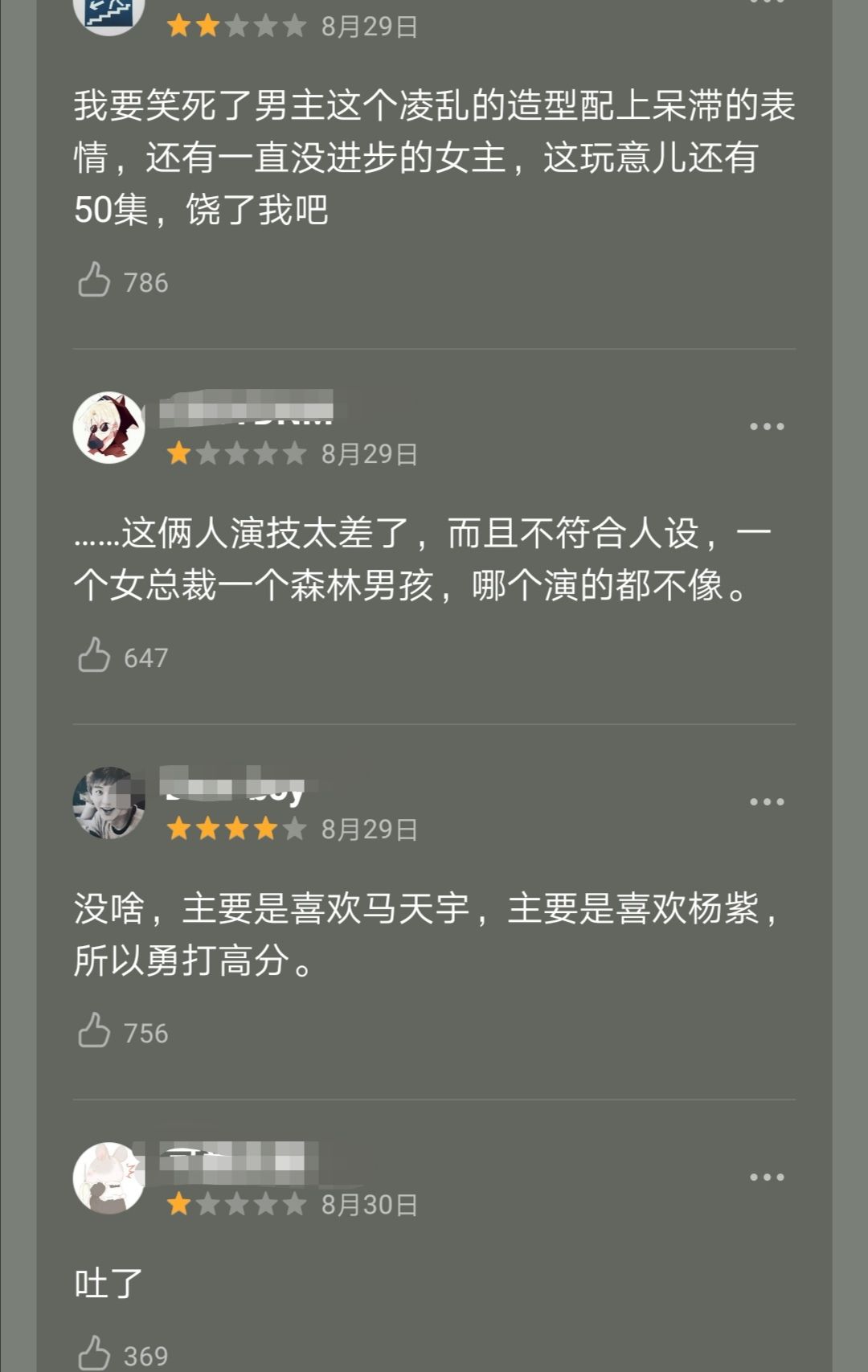Open the mouse avatar reviewer's profile
The width and height of the screenshot is (868, 1372).
[x=108, y=1178]
